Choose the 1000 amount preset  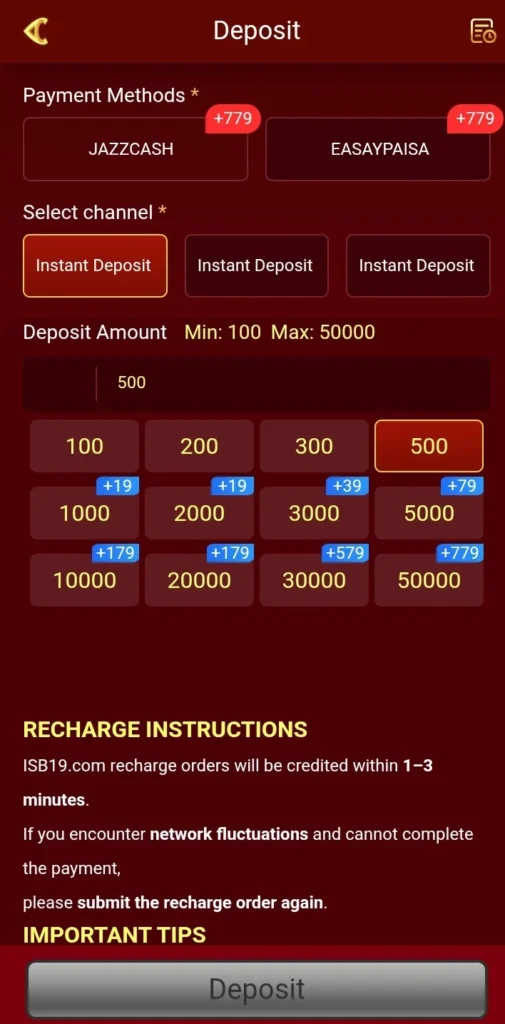tap(84, 513)
